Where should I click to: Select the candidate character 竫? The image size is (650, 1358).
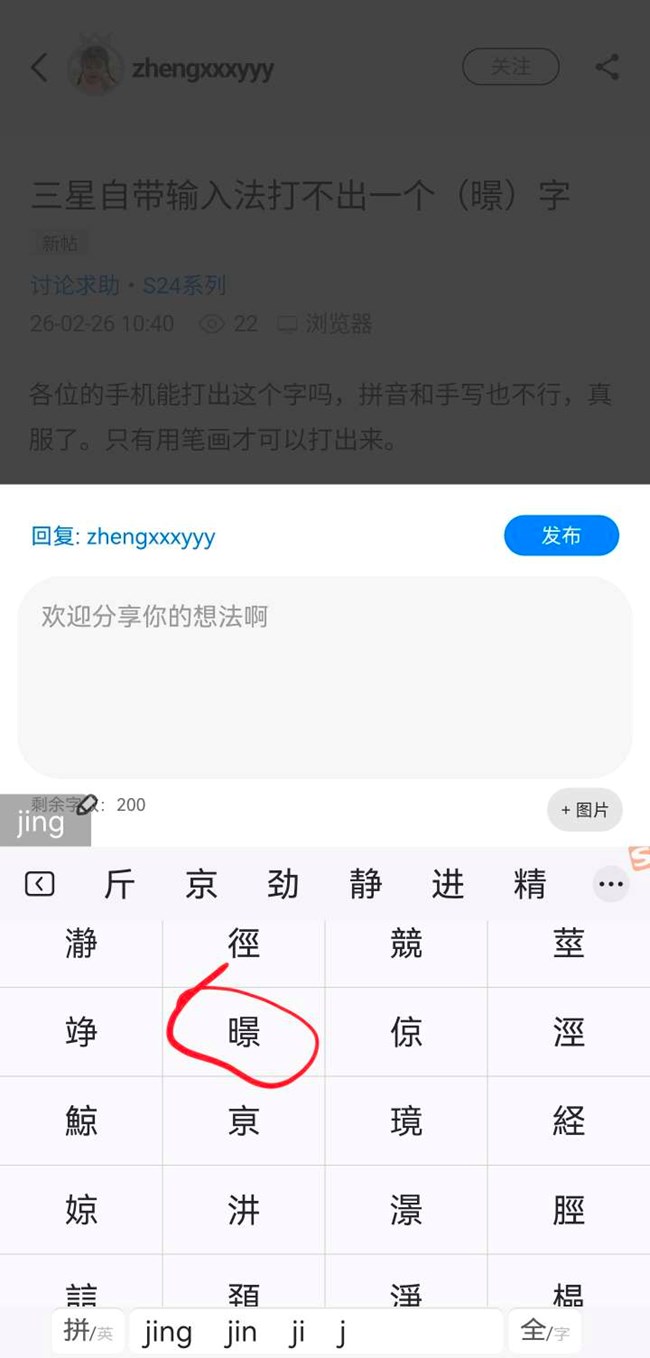click(81, 1032)
